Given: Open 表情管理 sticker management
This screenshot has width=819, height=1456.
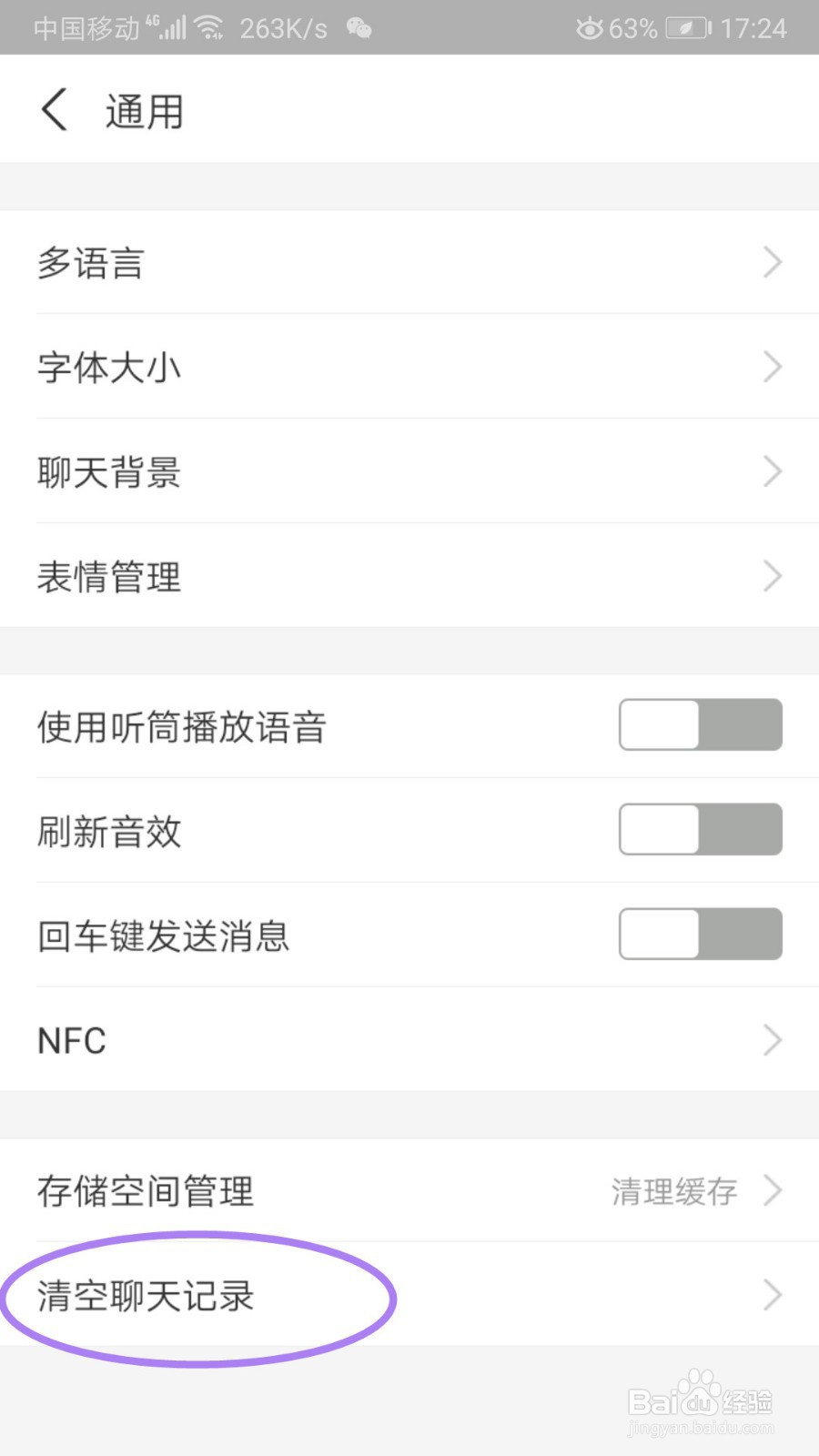Looking at the screenshot, I should coord(409,576).
